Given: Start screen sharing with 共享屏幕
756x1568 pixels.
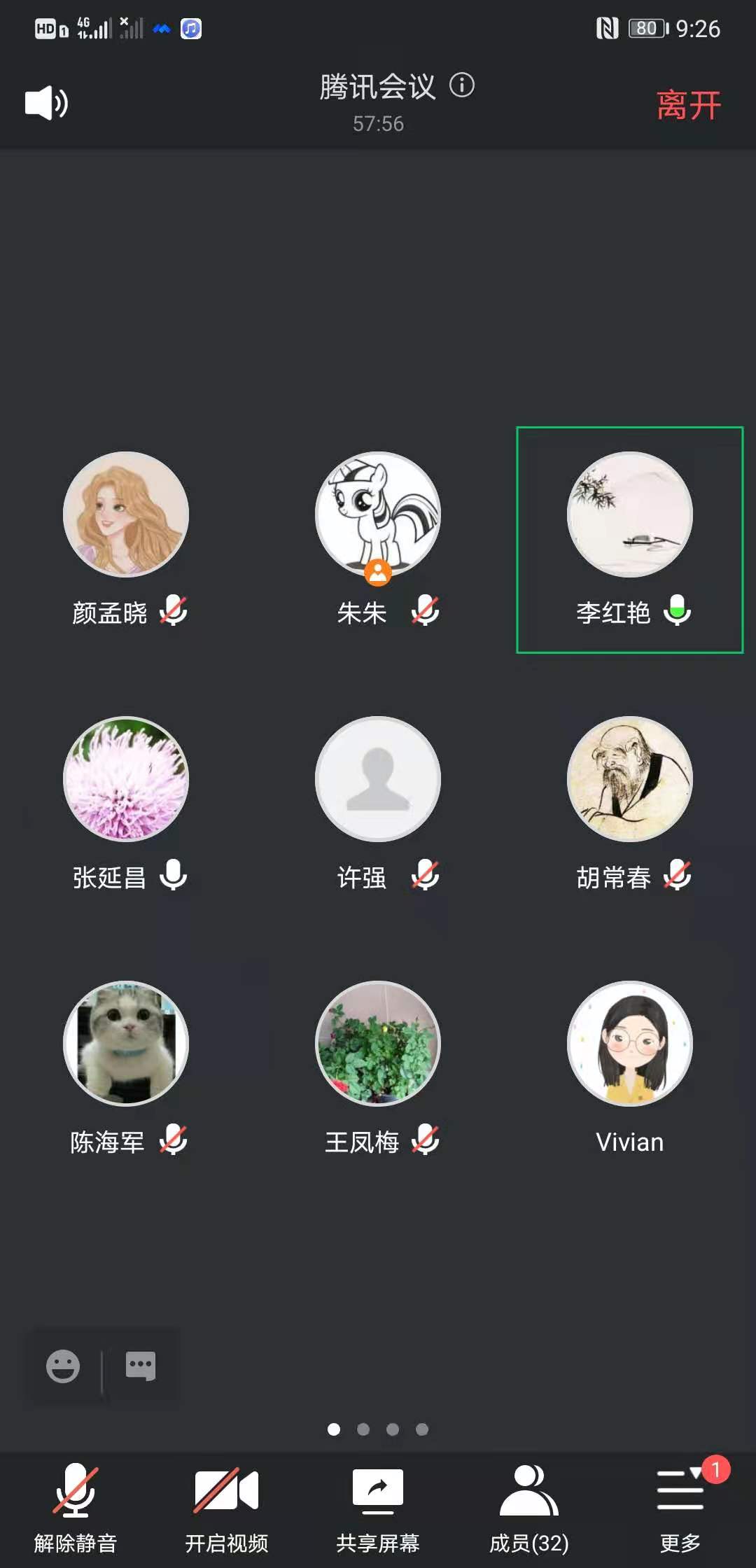Looking at the screenshot, I should pyautogui.click(x=378, y=1505).
